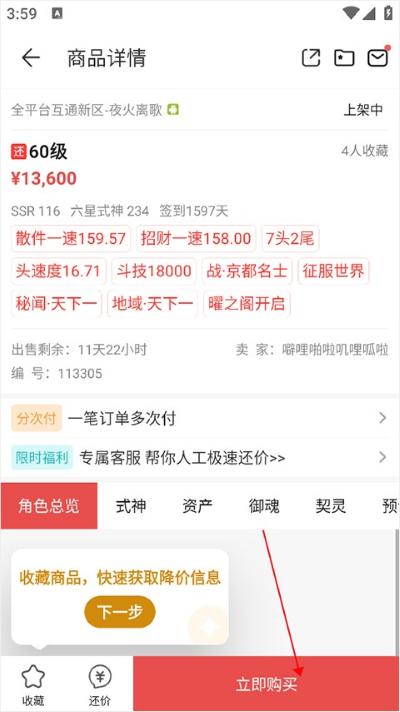Select the 角色总览 tab
This screenshot has width=400, height=712.
click(x=49, y=506)
